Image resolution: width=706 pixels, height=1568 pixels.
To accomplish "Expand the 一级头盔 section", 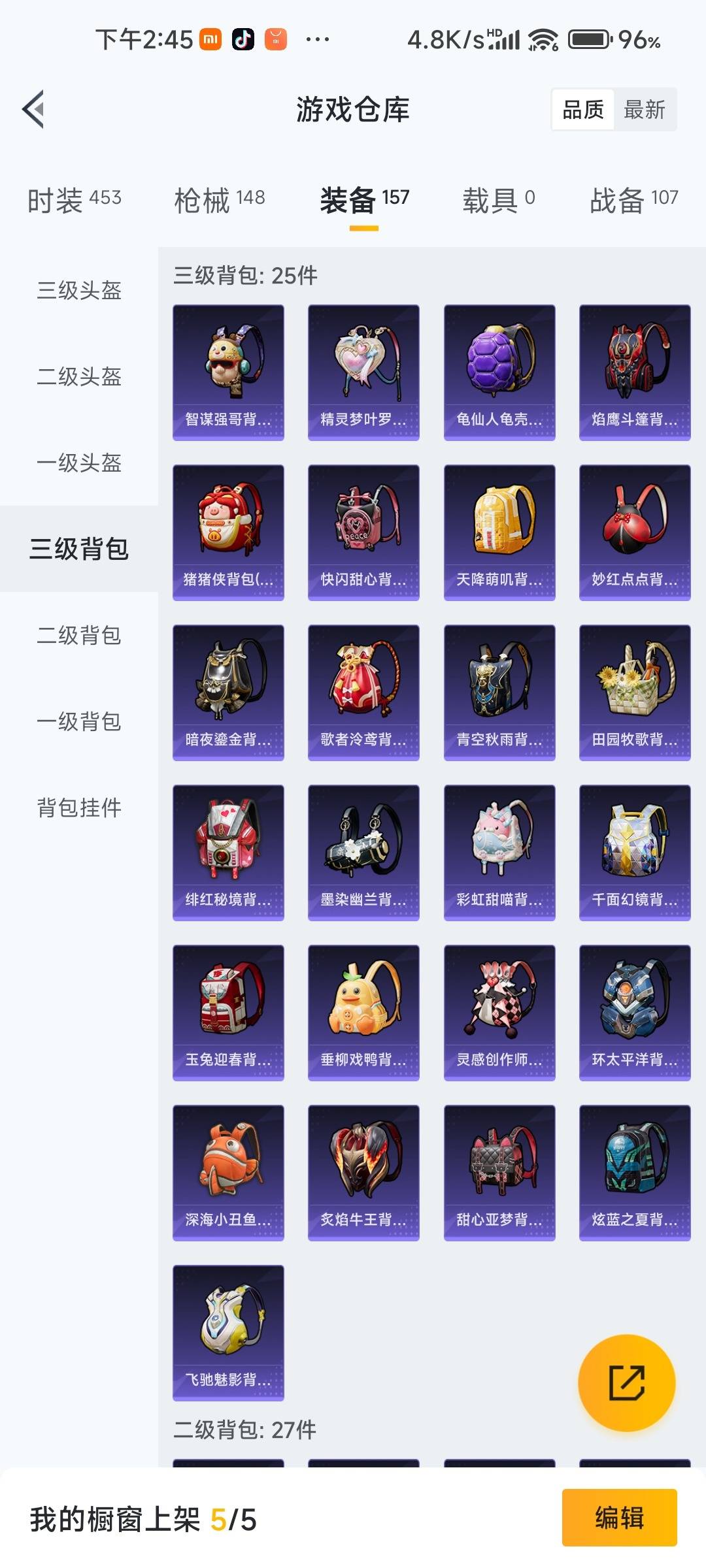I will pyautogui.click(x=78, y=464).
